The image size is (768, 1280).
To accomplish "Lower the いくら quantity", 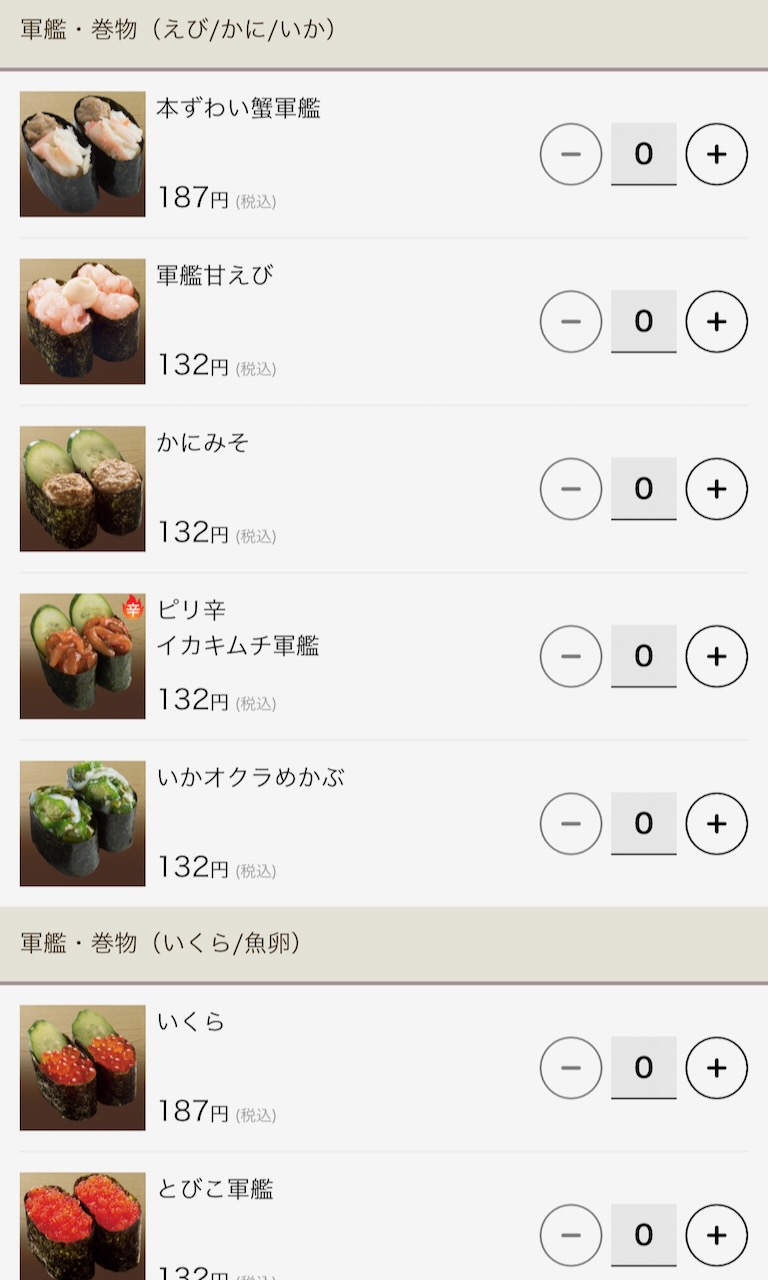I will tap(571, 1068).
